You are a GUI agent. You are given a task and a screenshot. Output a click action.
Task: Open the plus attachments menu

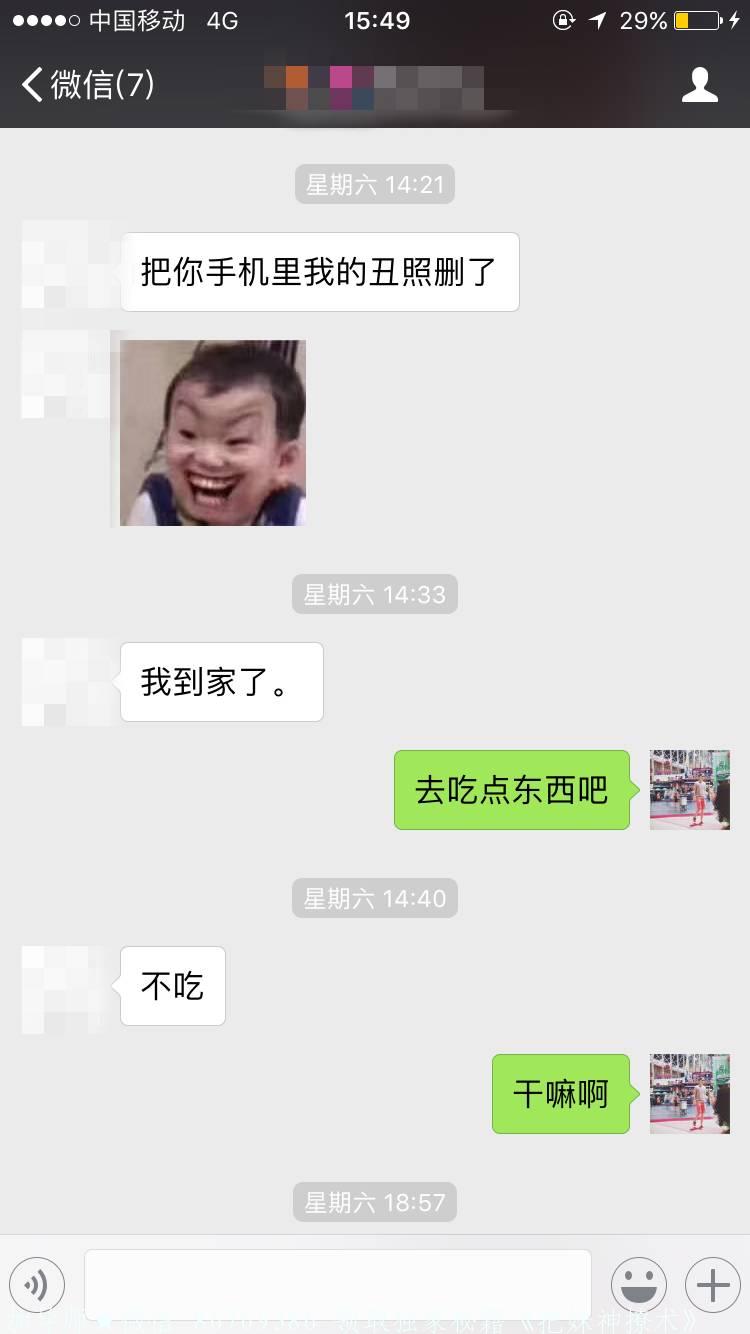[712, 1284]
